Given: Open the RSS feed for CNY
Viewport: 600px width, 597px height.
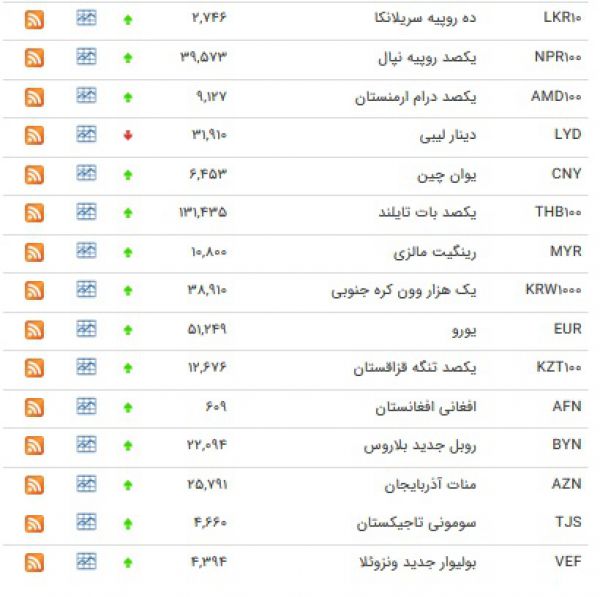Looking at the screenshot, I should click(34, 174).
